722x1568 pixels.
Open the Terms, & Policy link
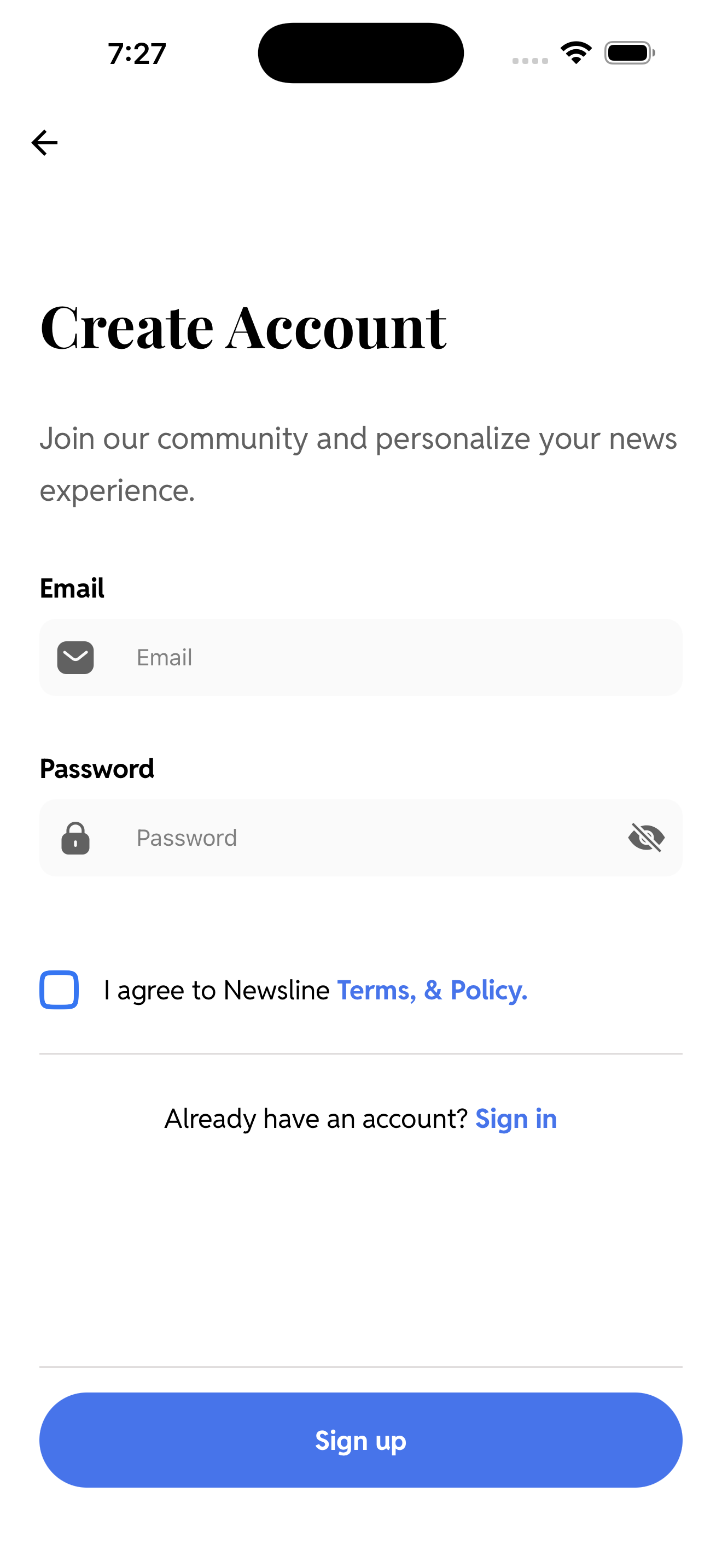[x=432, y=990]
